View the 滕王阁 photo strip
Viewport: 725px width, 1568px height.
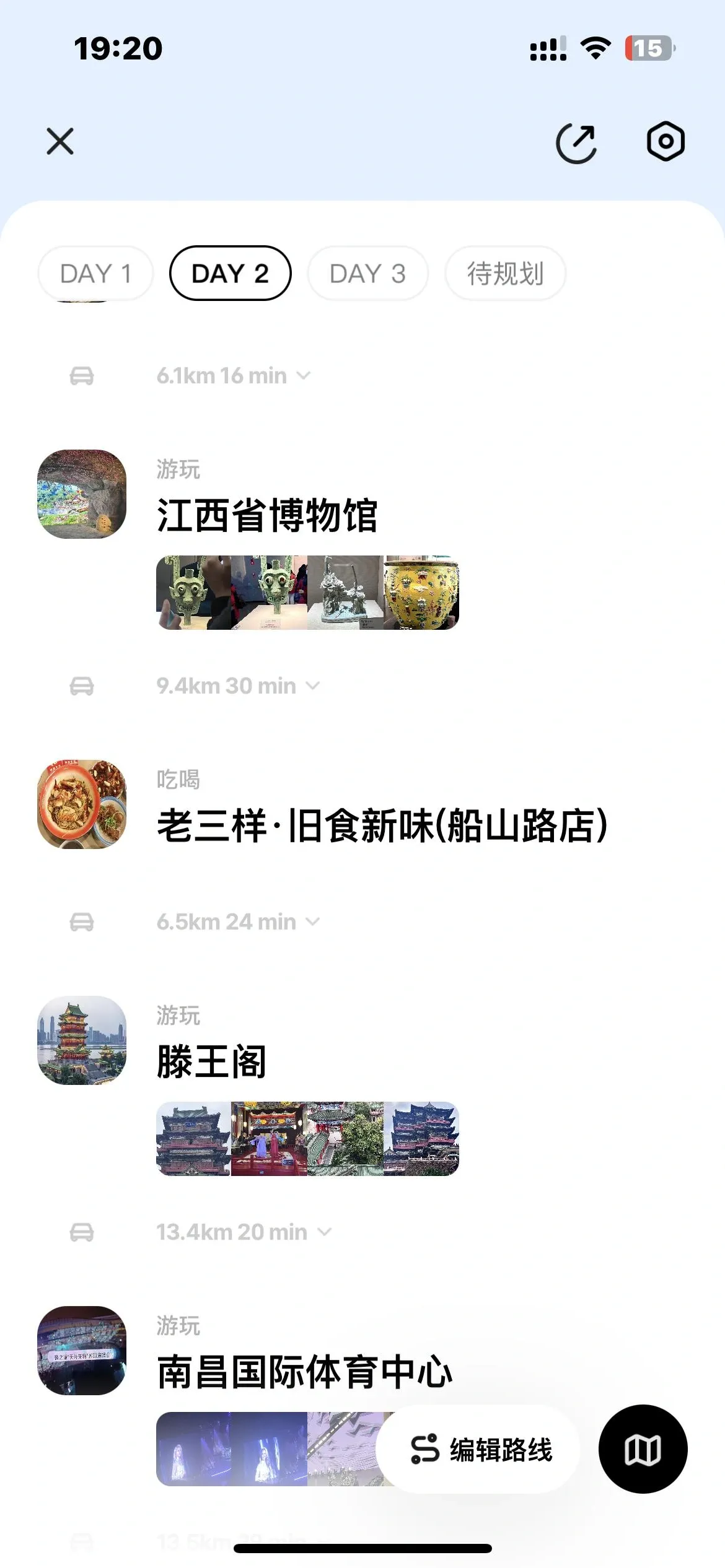pos(307,1139)
